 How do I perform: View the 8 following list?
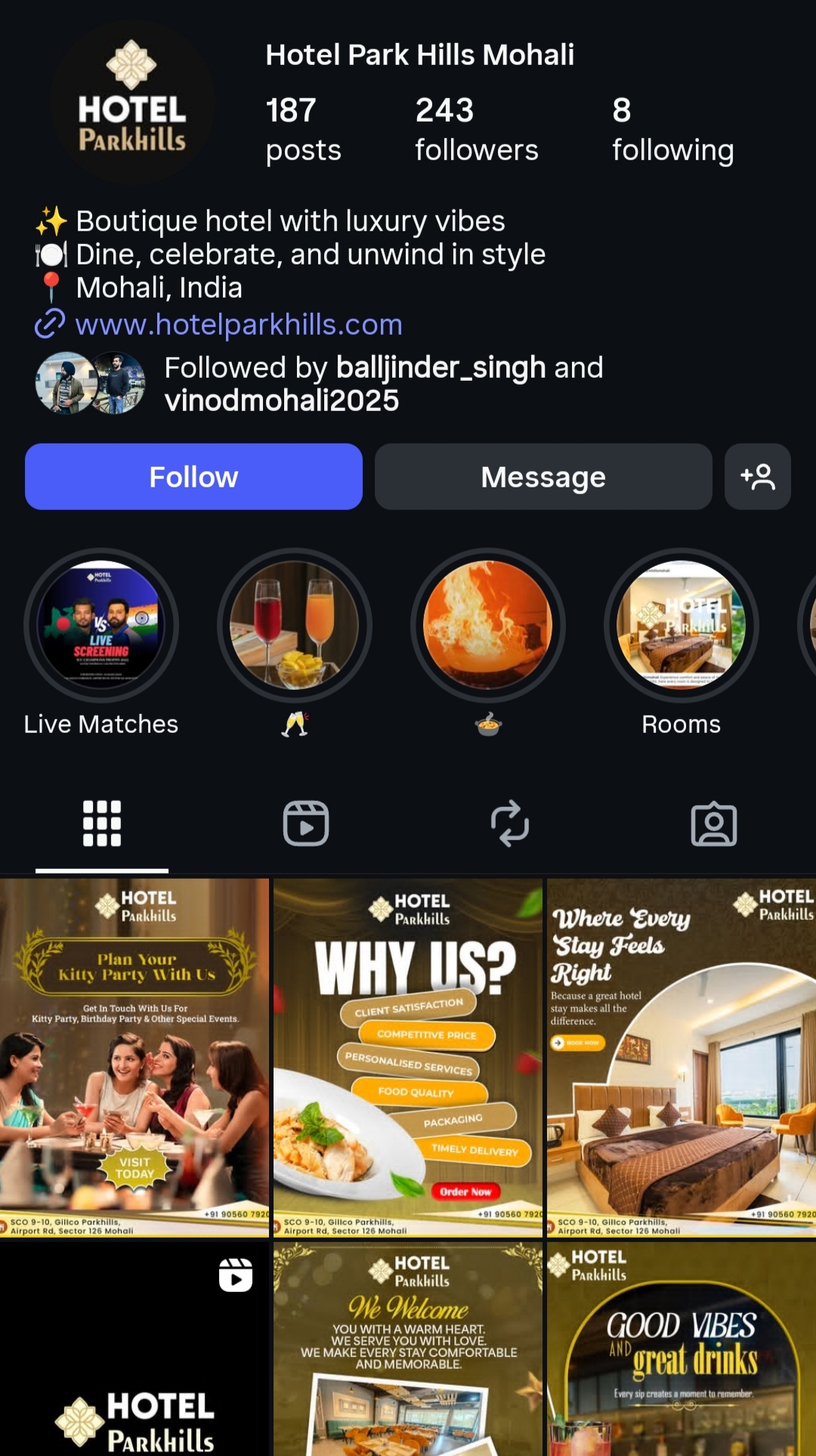(672, 129)
